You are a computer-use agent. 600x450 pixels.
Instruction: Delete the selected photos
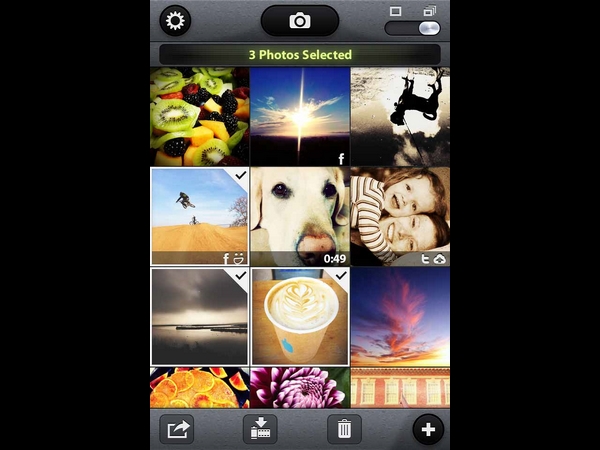[344, 430]
